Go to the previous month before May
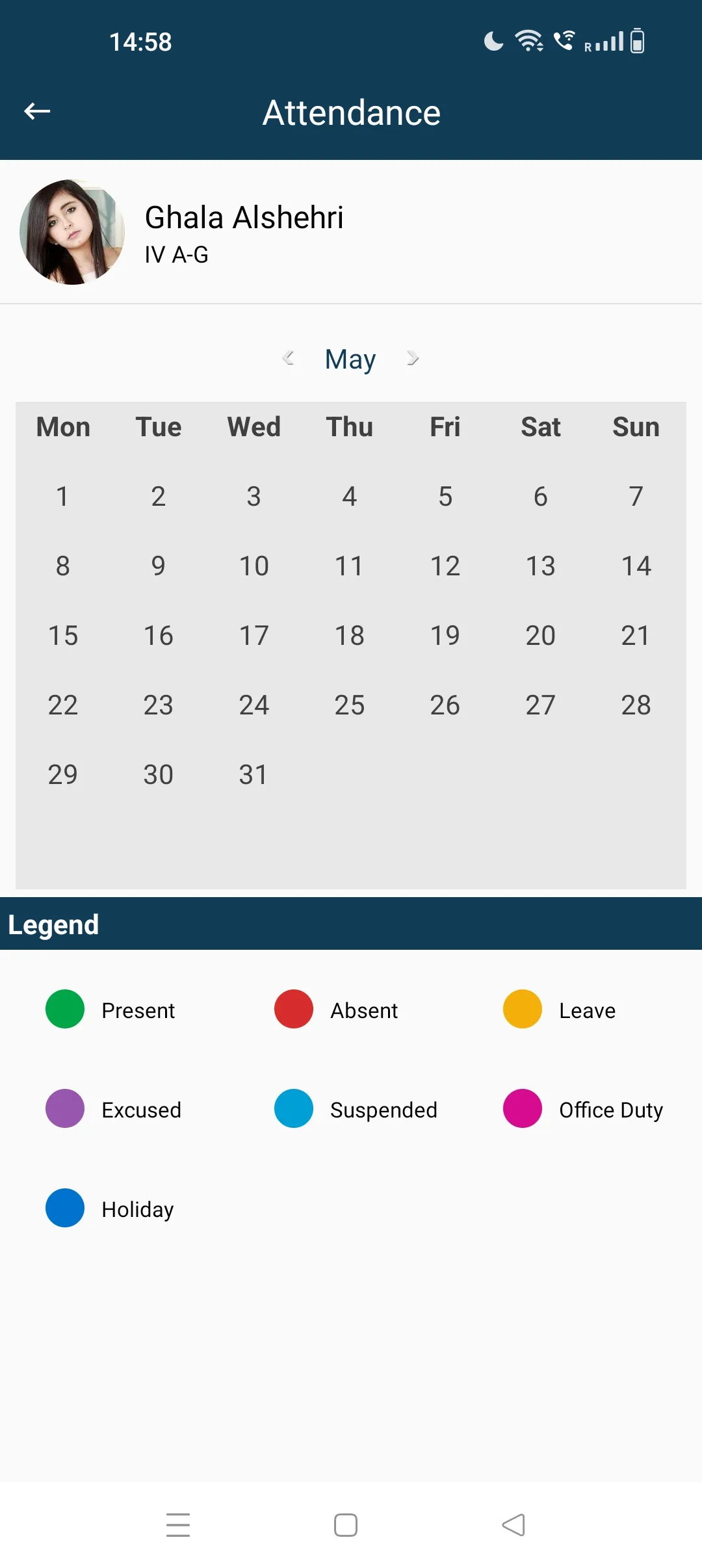 (x=289, y=358)
